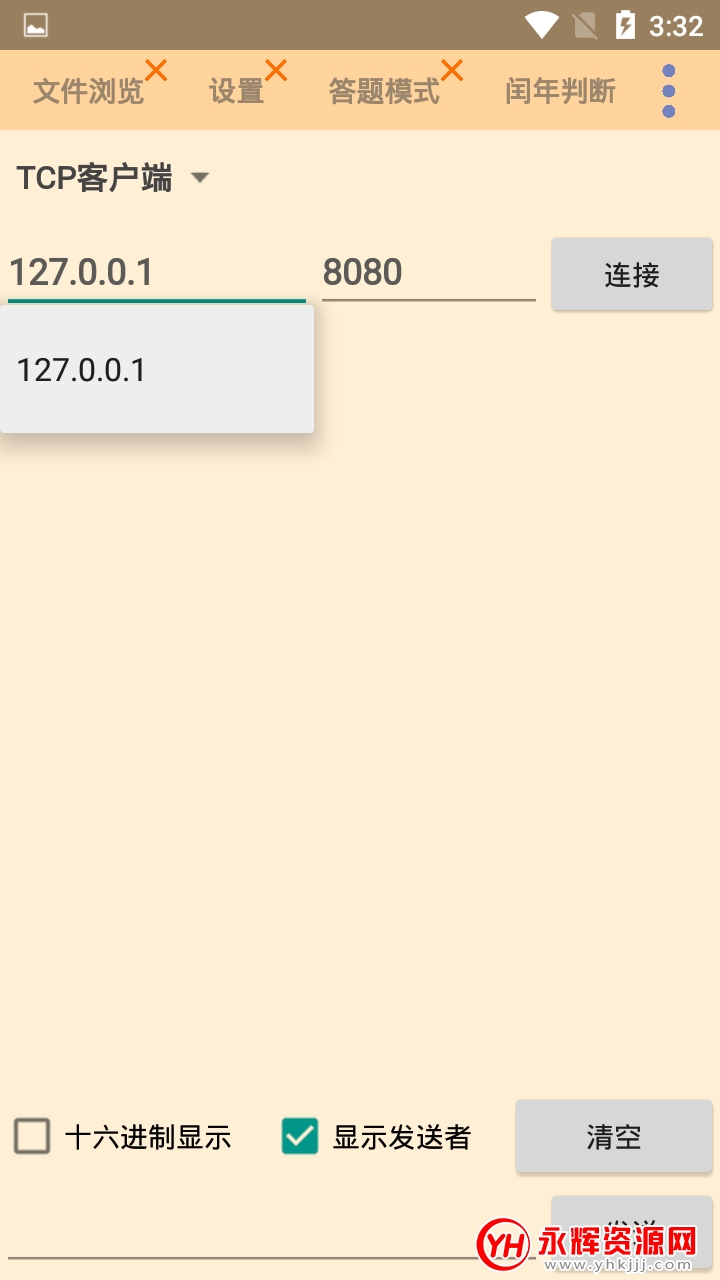Enable 十六进制显示 checkbox
The image size is (720, 1280).
(32, 1137)
